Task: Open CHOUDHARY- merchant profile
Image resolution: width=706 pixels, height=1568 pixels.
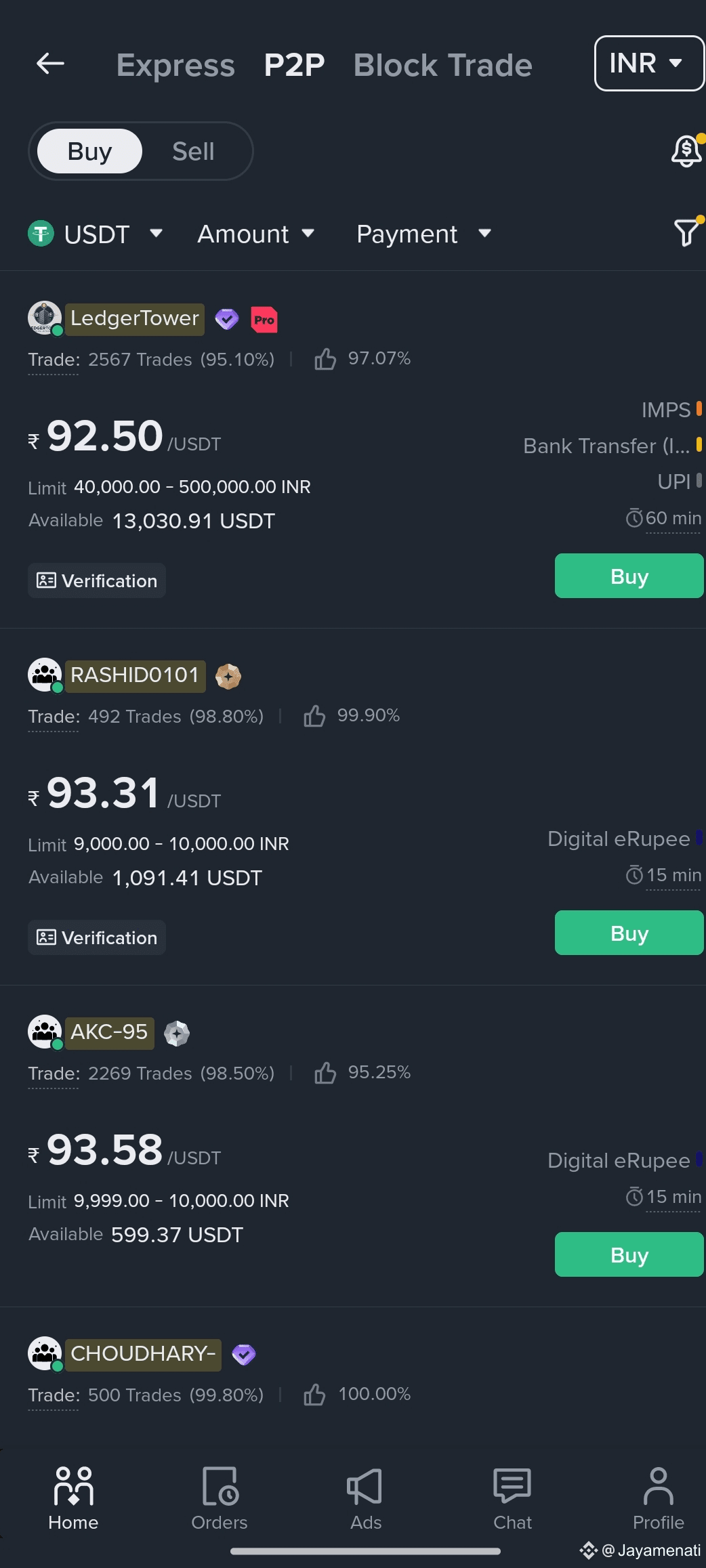Action: pyautogui.click(x=143, y=1354)
